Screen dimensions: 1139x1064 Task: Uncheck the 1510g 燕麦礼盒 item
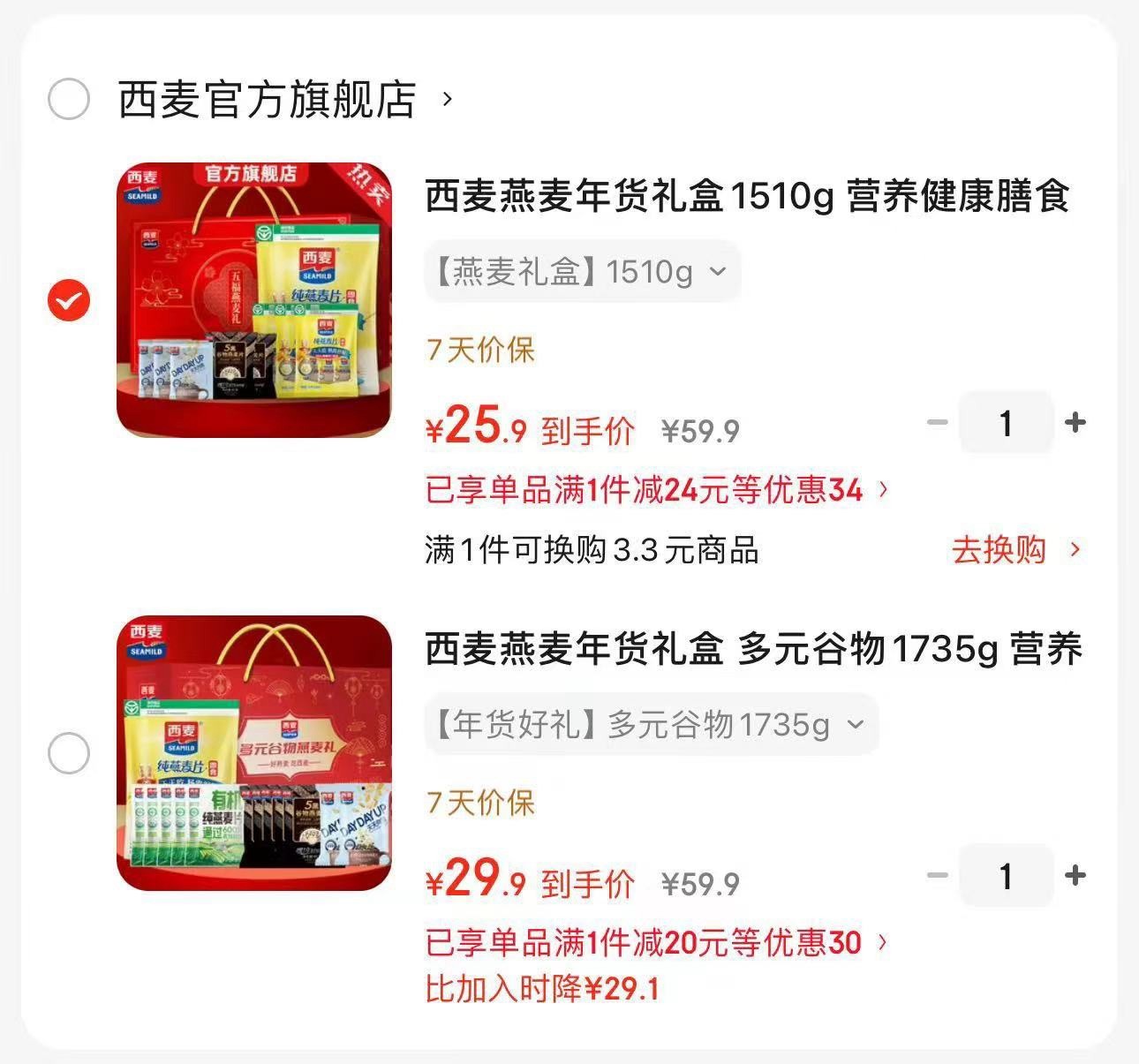coord(69,300)
